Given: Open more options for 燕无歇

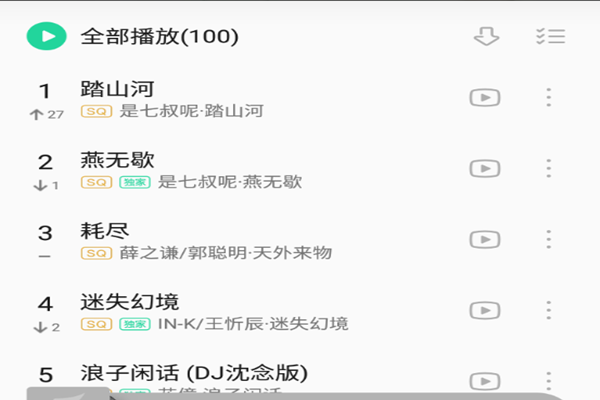Looking at the screenshot, I should (x=548, y=169).
